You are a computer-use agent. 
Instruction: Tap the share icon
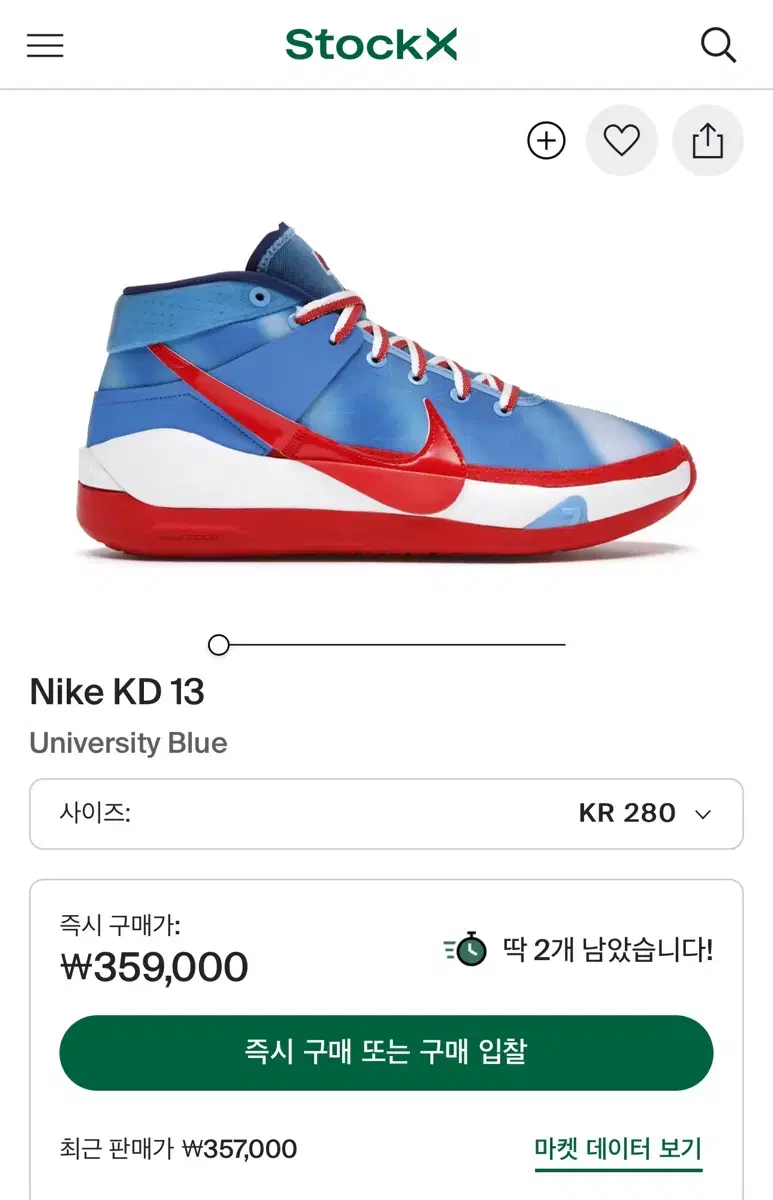tap(708, 141)
